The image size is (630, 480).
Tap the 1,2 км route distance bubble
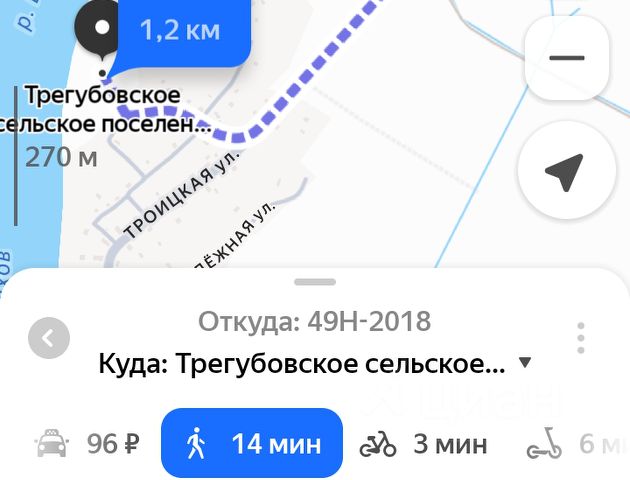(x=180, y=31)
